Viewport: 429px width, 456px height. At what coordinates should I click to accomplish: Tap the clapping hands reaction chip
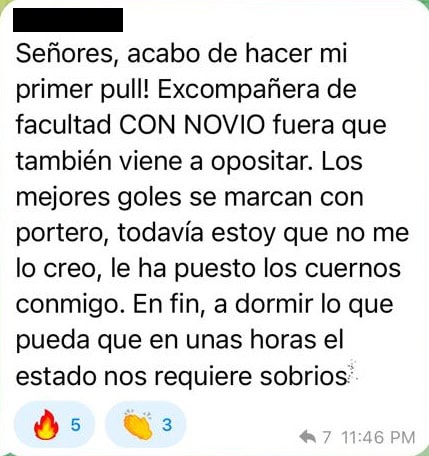click(145, 425)
